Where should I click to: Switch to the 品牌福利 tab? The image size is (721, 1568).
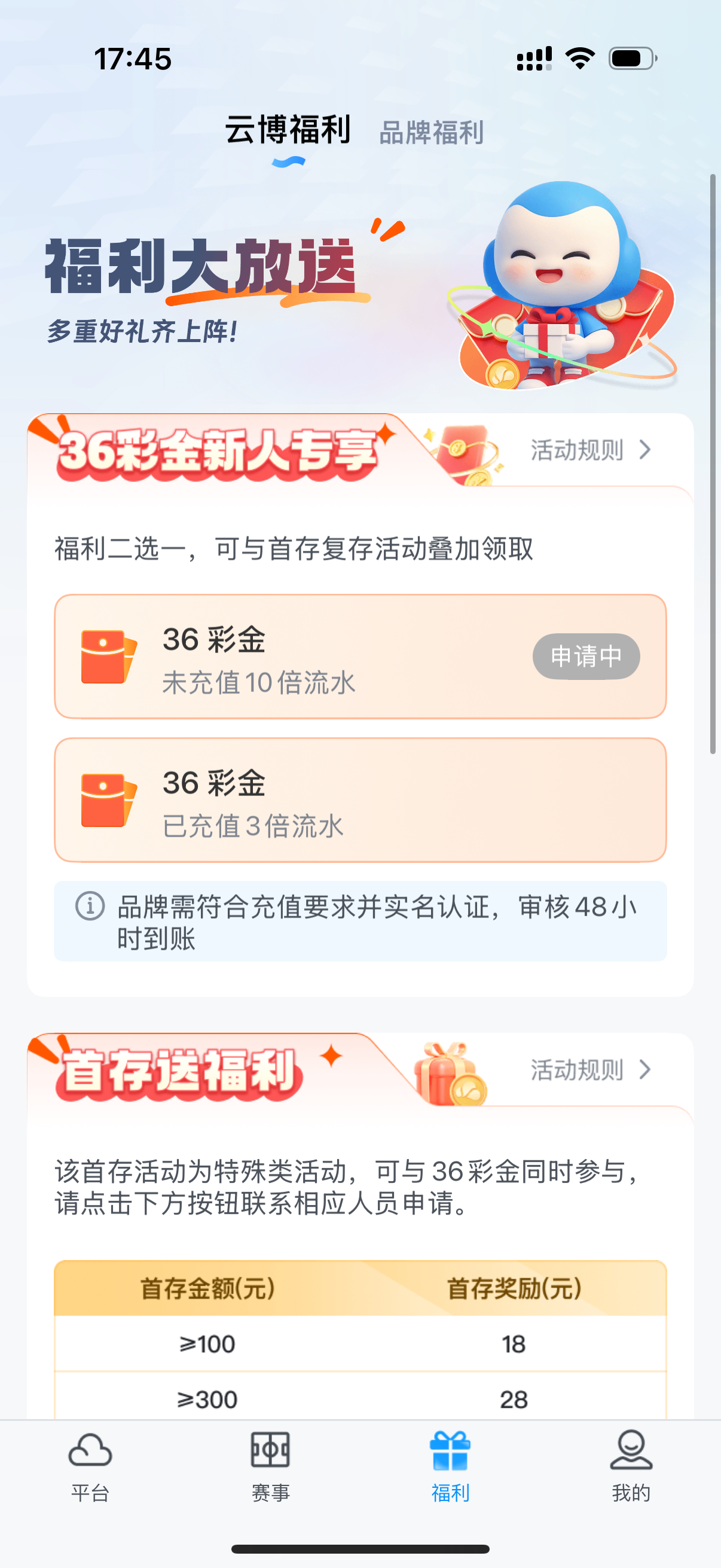(x=431, y=133)
